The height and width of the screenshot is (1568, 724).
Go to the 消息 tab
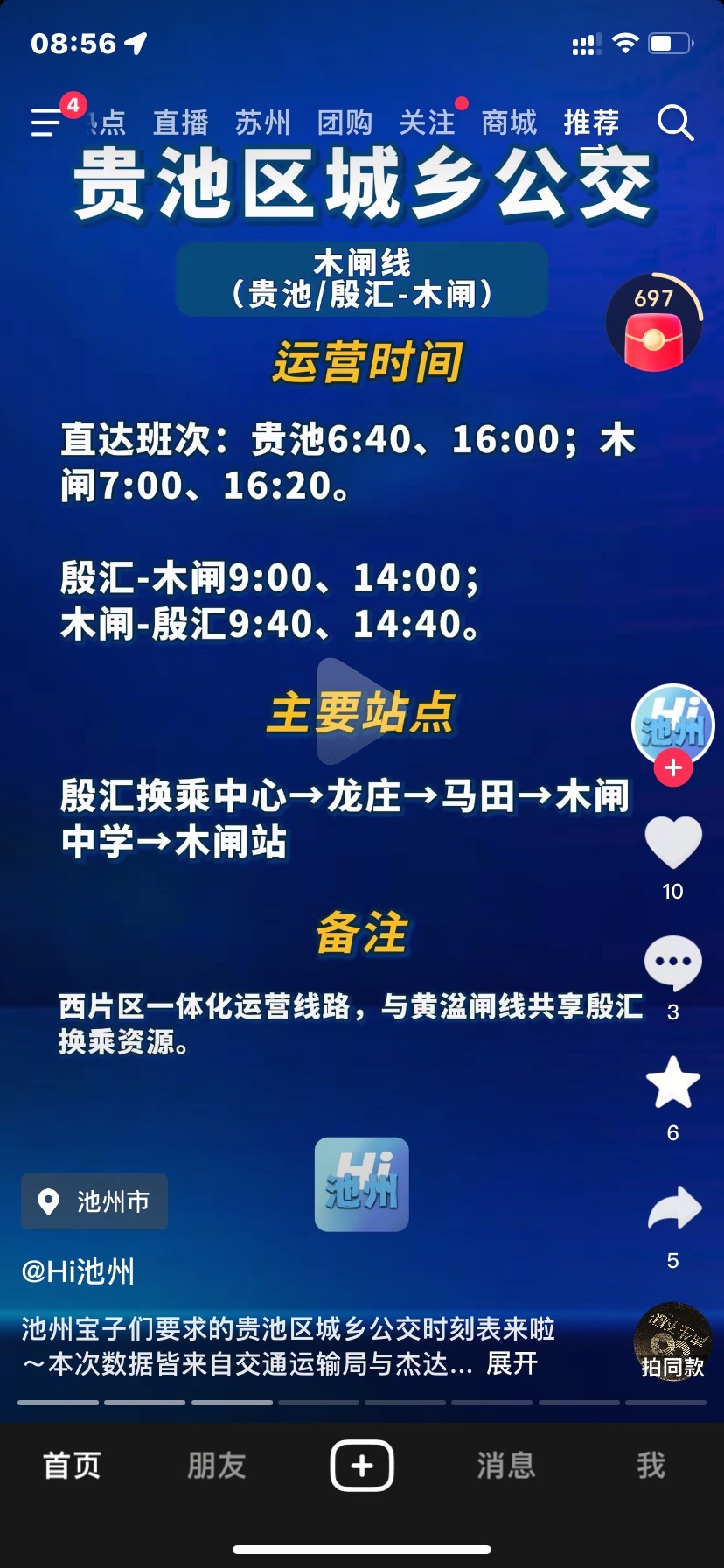pos(505,1465)
